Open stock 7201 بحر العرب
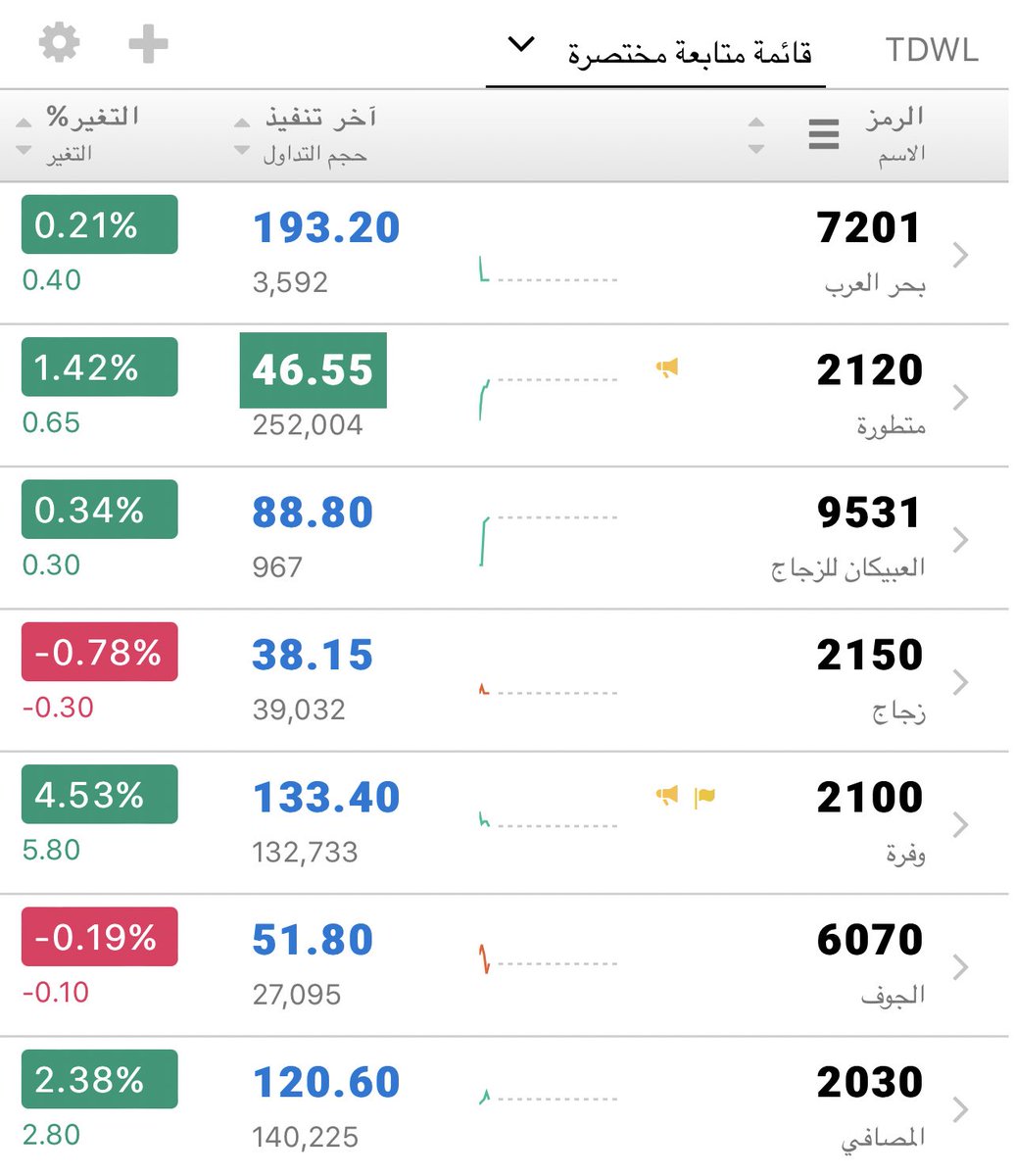This screenshot has width=1015, height=1176. (505, 254)
